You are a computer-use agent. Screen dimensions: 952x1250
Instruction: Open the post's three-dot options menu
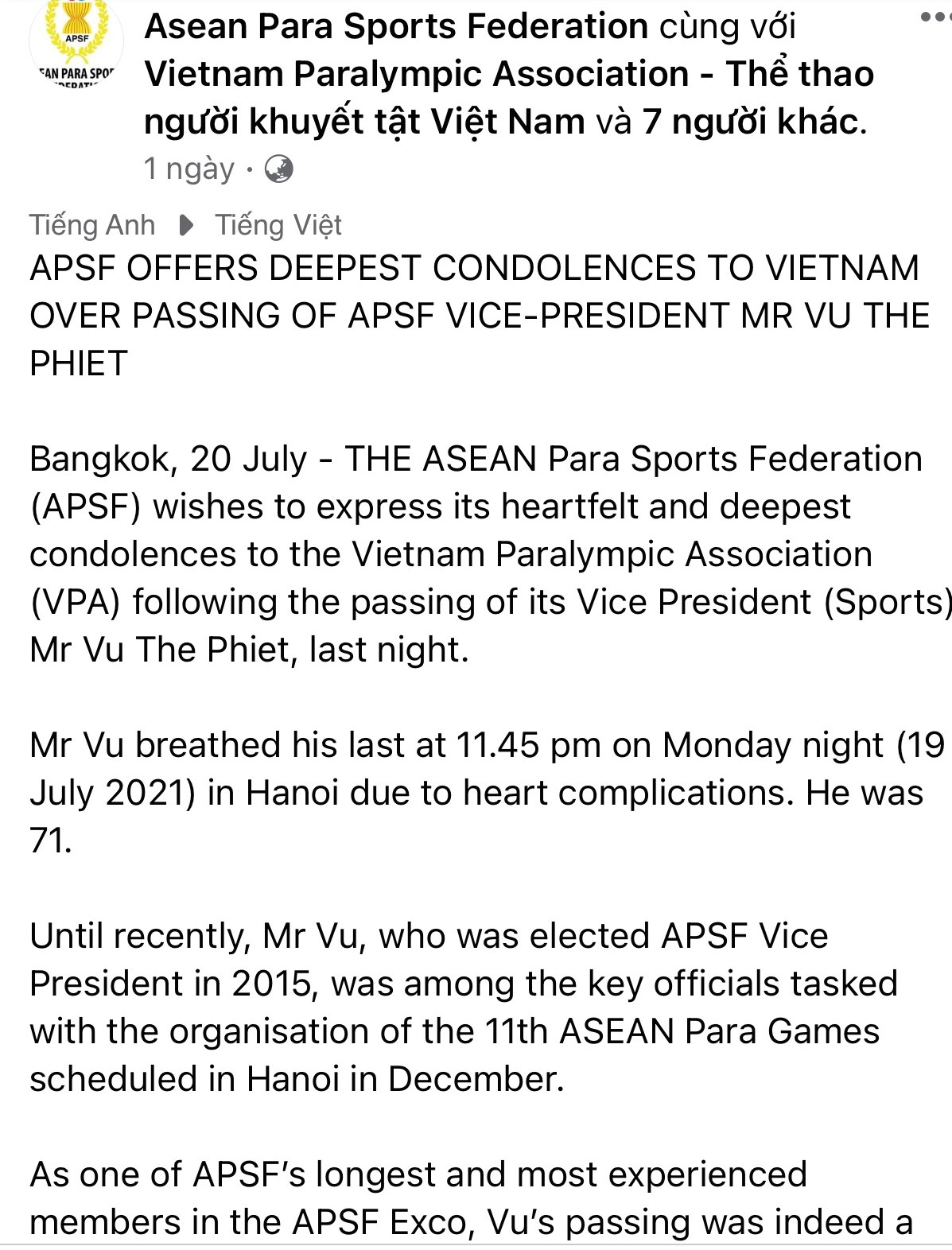[937, 17]
